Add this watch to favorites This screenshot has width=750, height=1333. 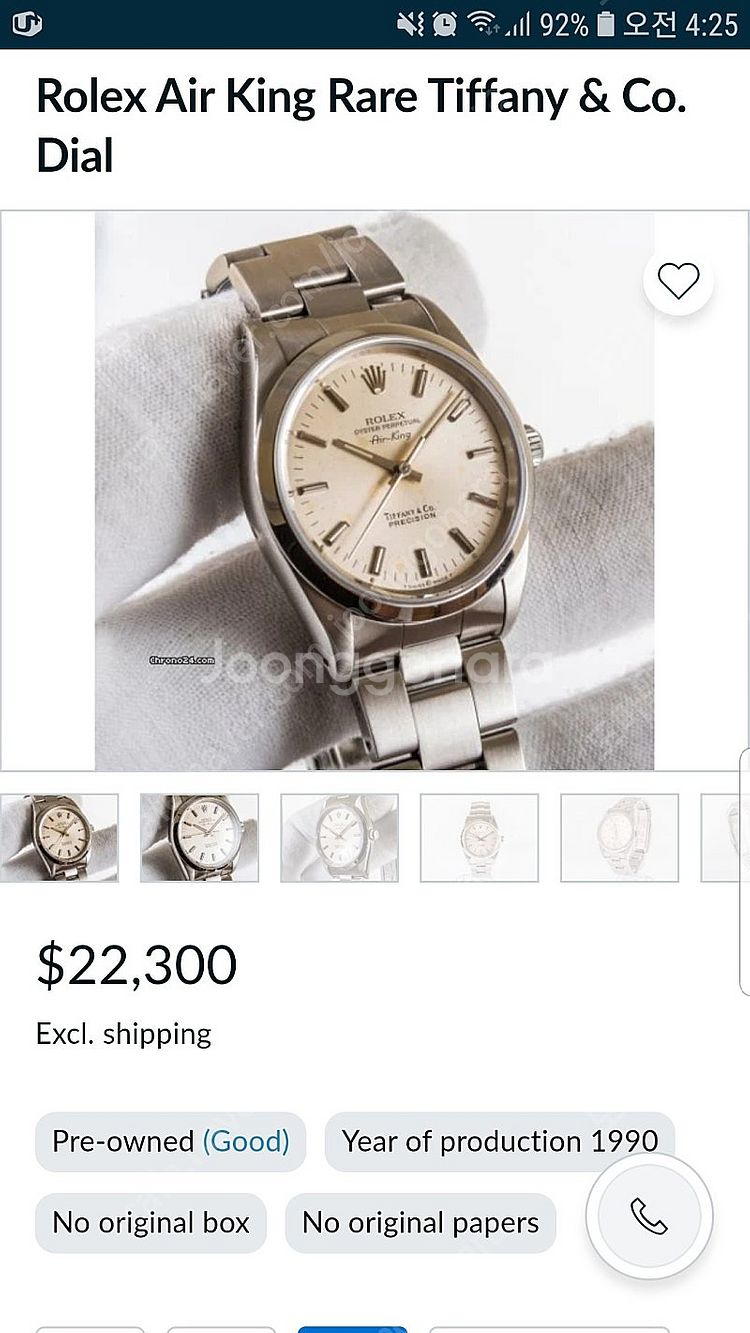(678, 281)
